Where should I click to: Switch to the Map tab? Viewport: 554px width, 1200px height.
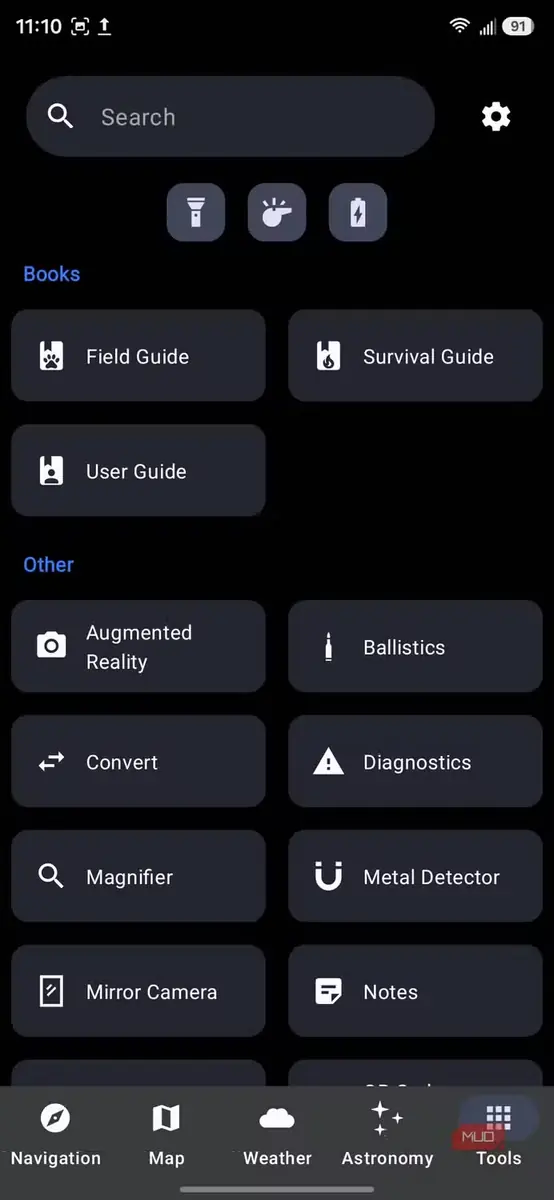(166, 1134)
